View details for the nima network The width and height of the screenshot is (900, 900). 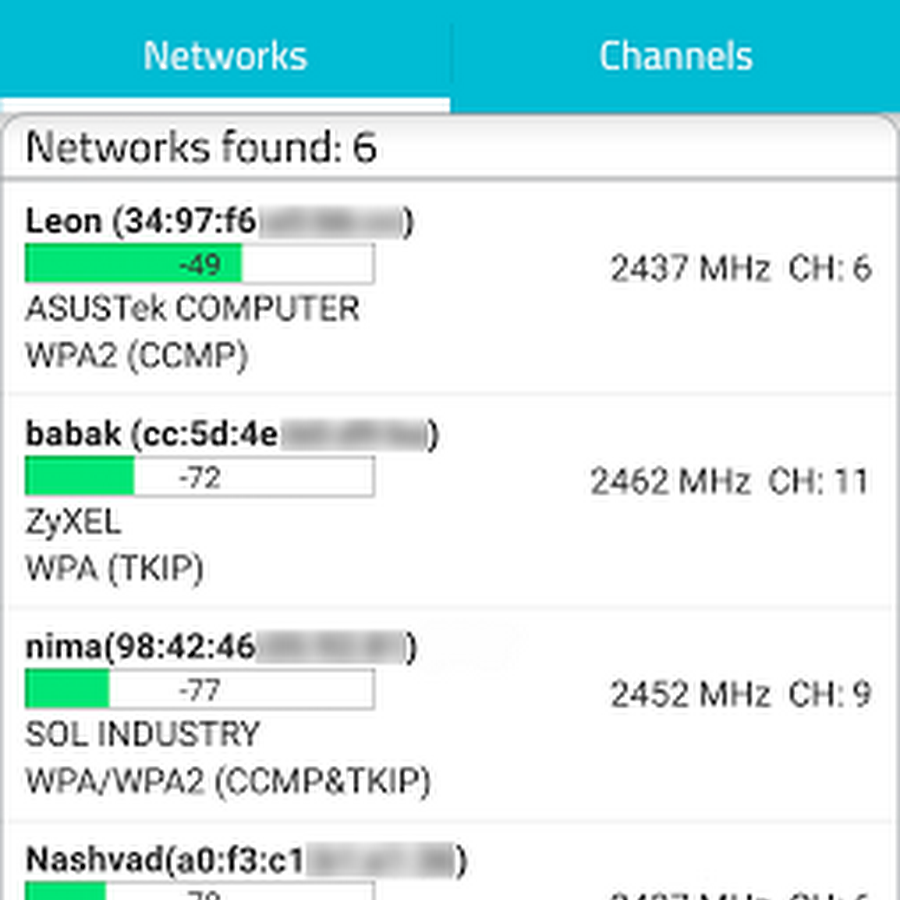click(450, 714)
